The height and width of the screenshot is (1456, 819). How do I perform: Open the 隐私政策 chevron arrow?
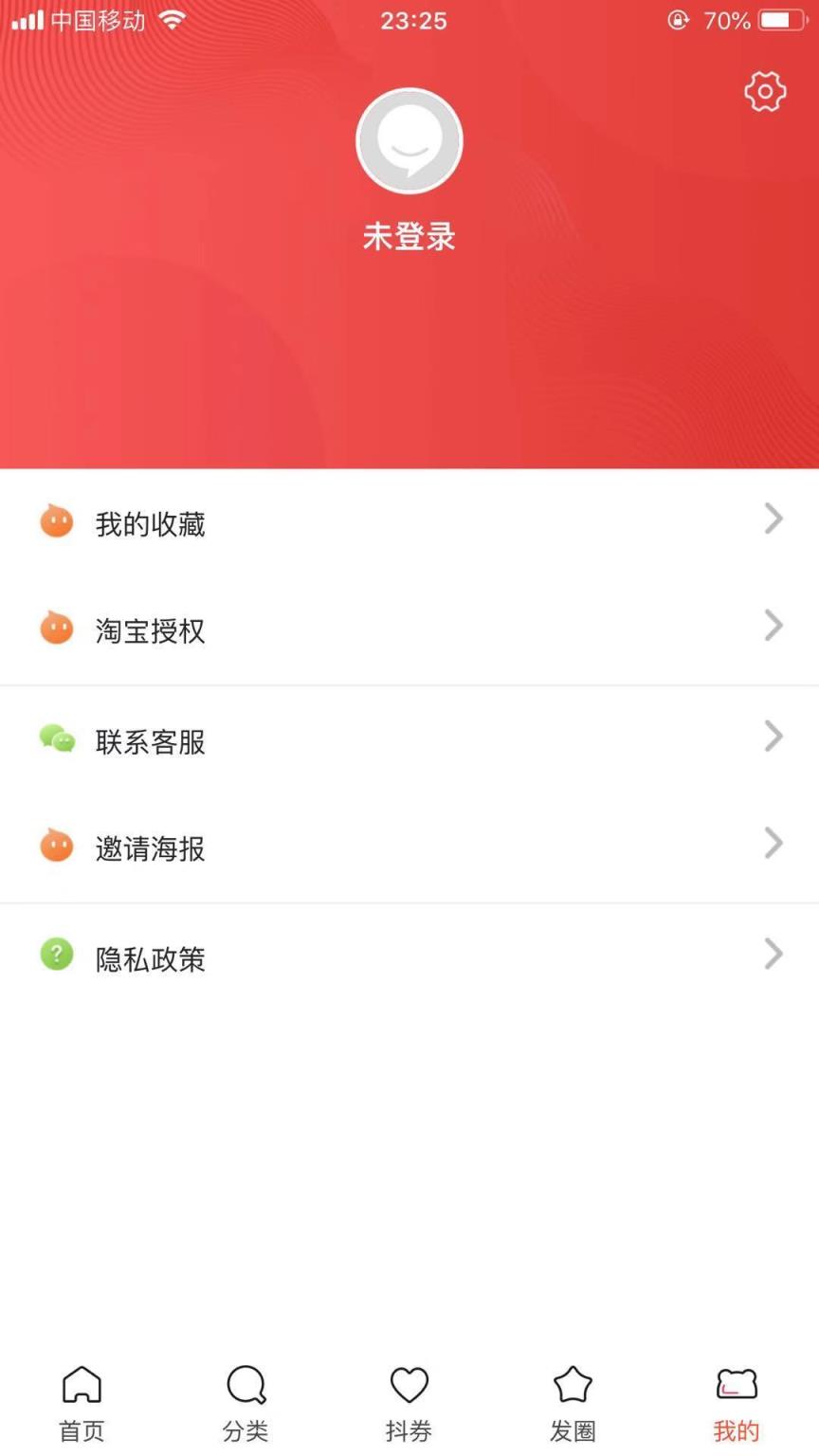click(772, 954)
